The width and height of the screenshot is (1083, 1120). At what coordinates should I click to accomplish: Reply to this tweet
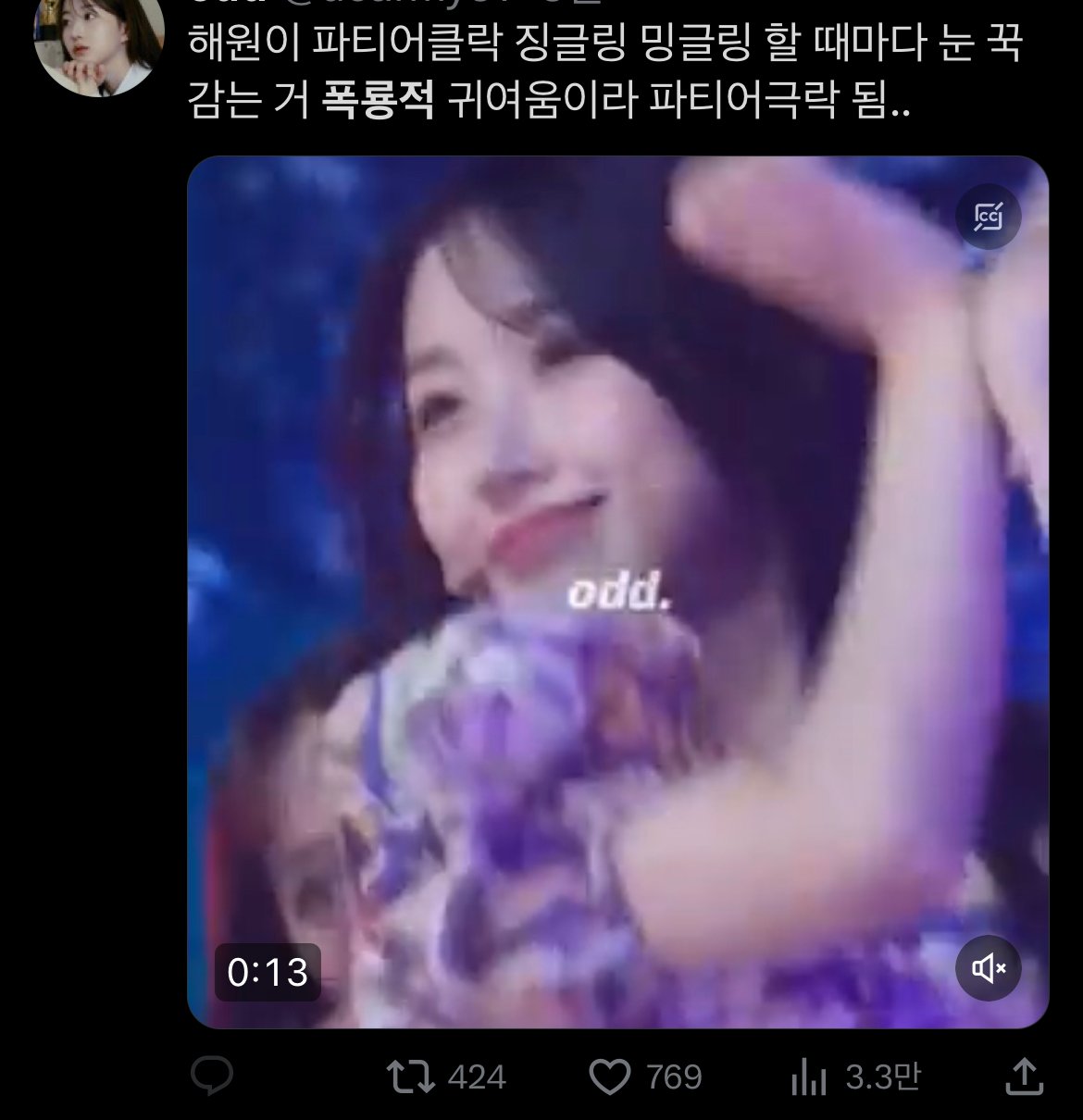click(210, 1077)
